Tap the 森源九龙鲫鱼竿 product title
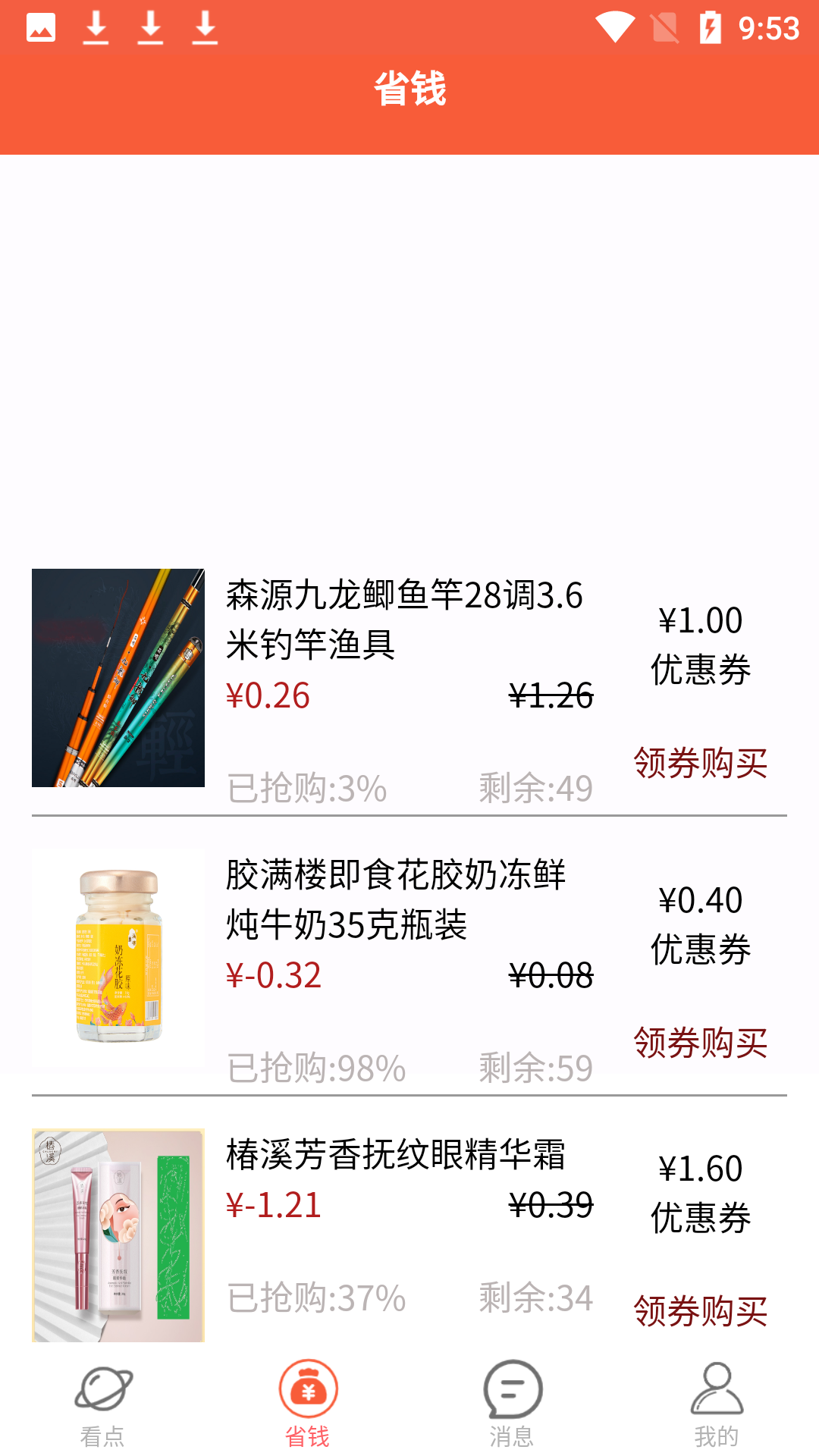This screenshot has width=819, height=1456. click(x=403, y=622)
